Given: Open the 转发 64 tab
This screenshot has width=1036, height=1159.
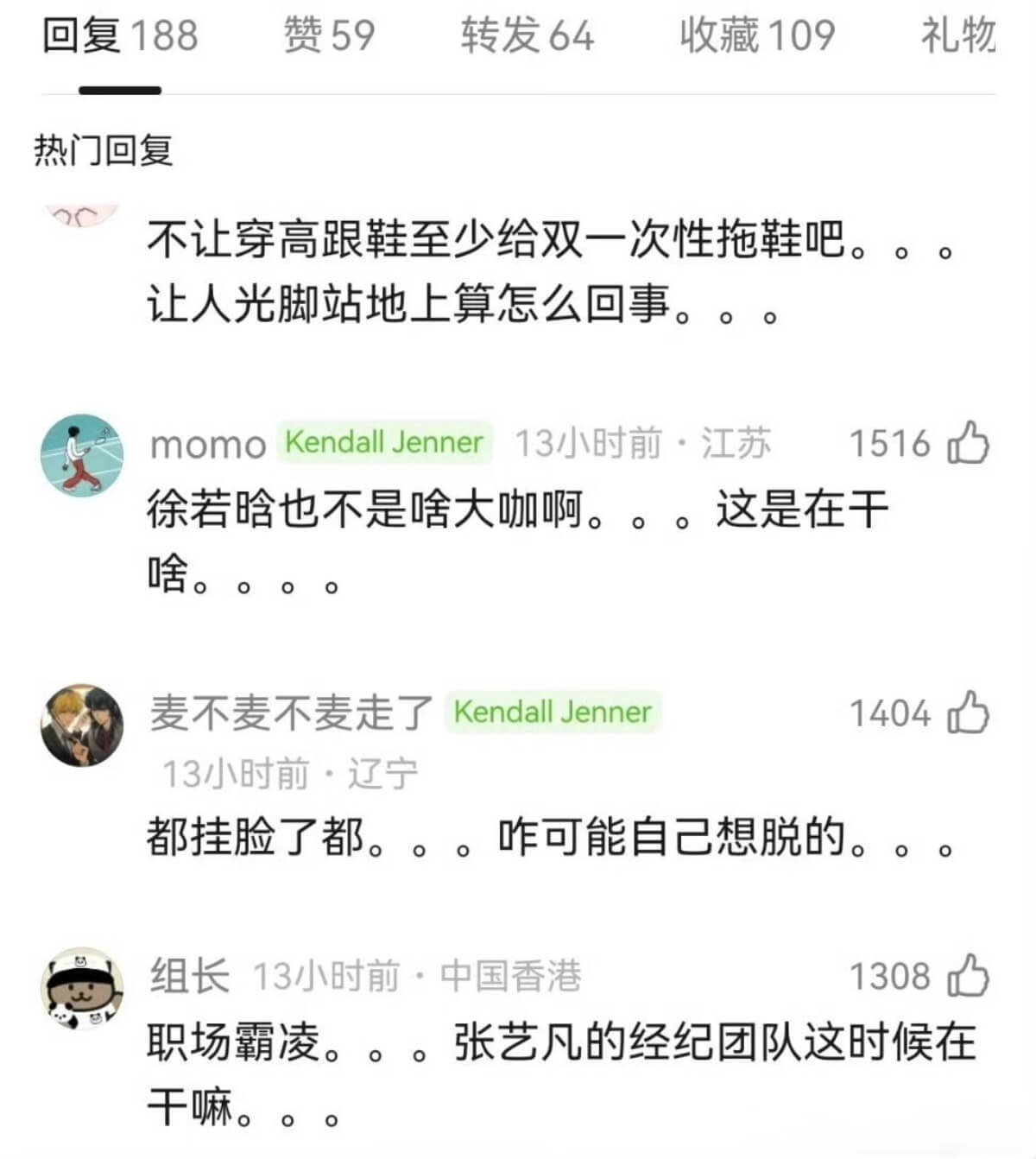Looking at the screenshot, I should (x=527, y=36).
